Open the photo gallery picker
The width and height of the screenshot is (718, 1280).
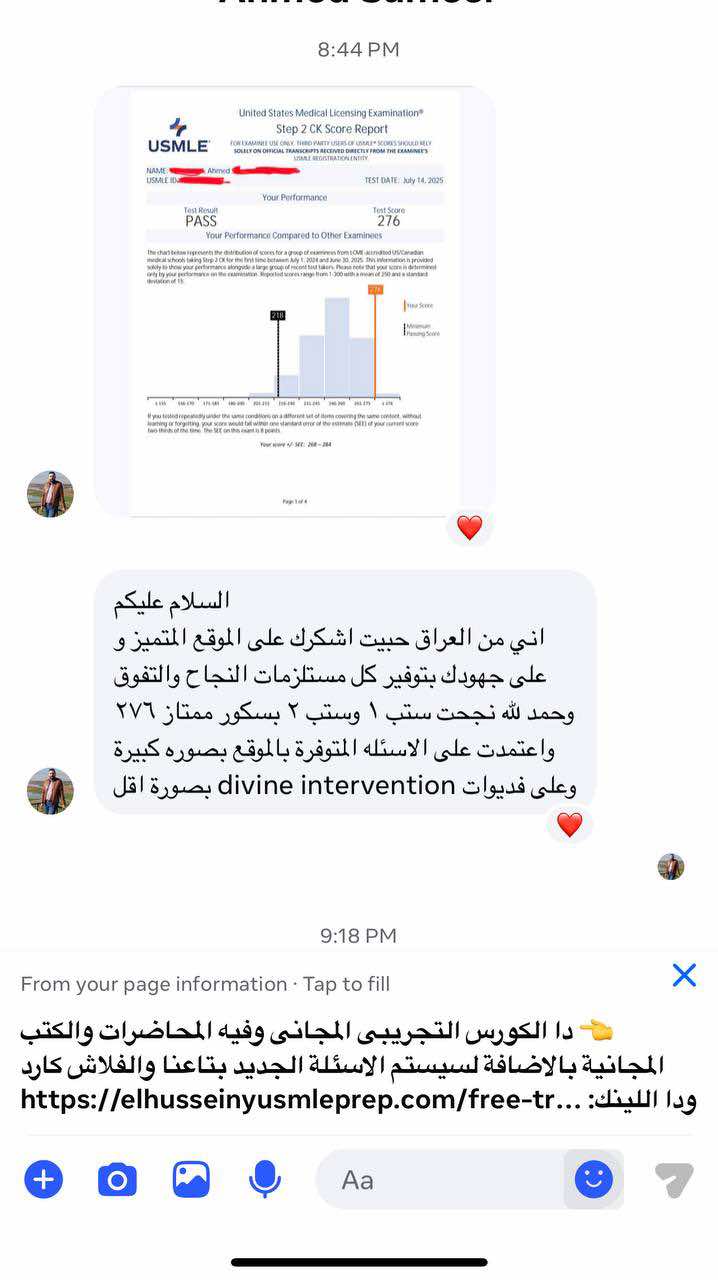[191, 1180]
